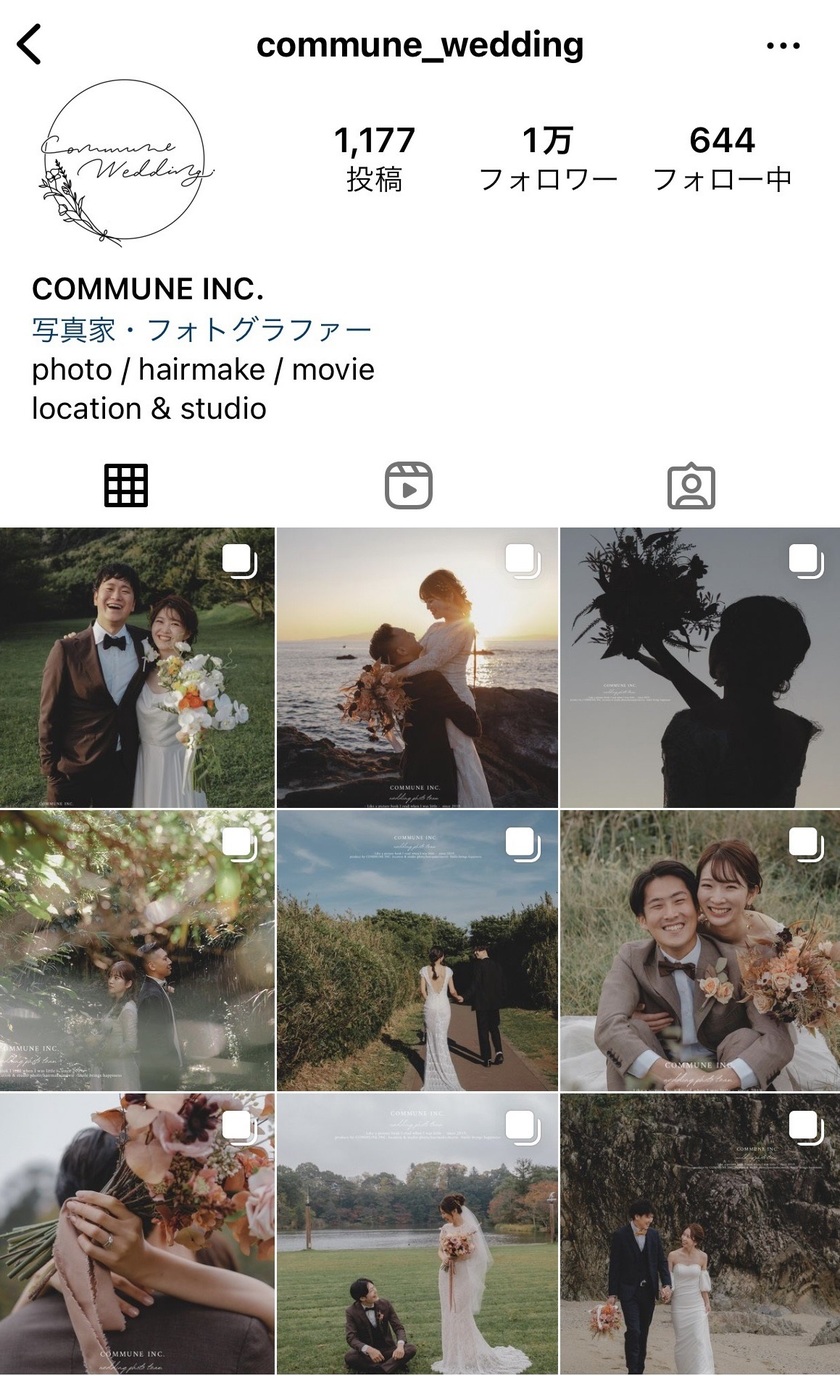
Task: Open post of couple seen through leaves
Action: 137,950
